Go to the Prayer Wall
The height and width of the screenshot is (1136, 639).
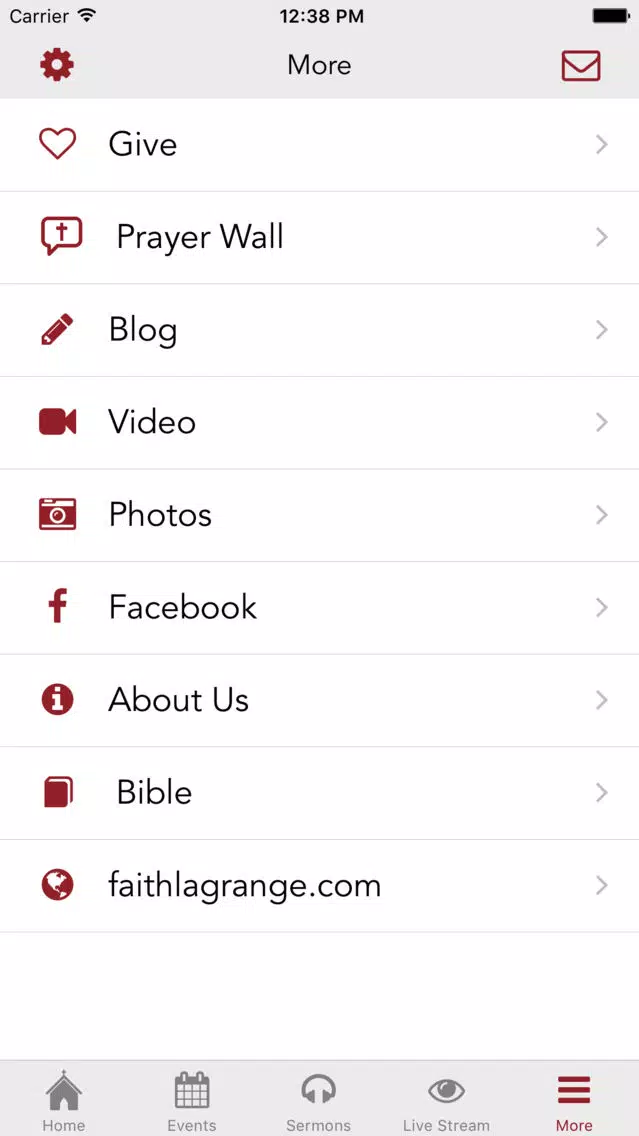pos(320,238)
